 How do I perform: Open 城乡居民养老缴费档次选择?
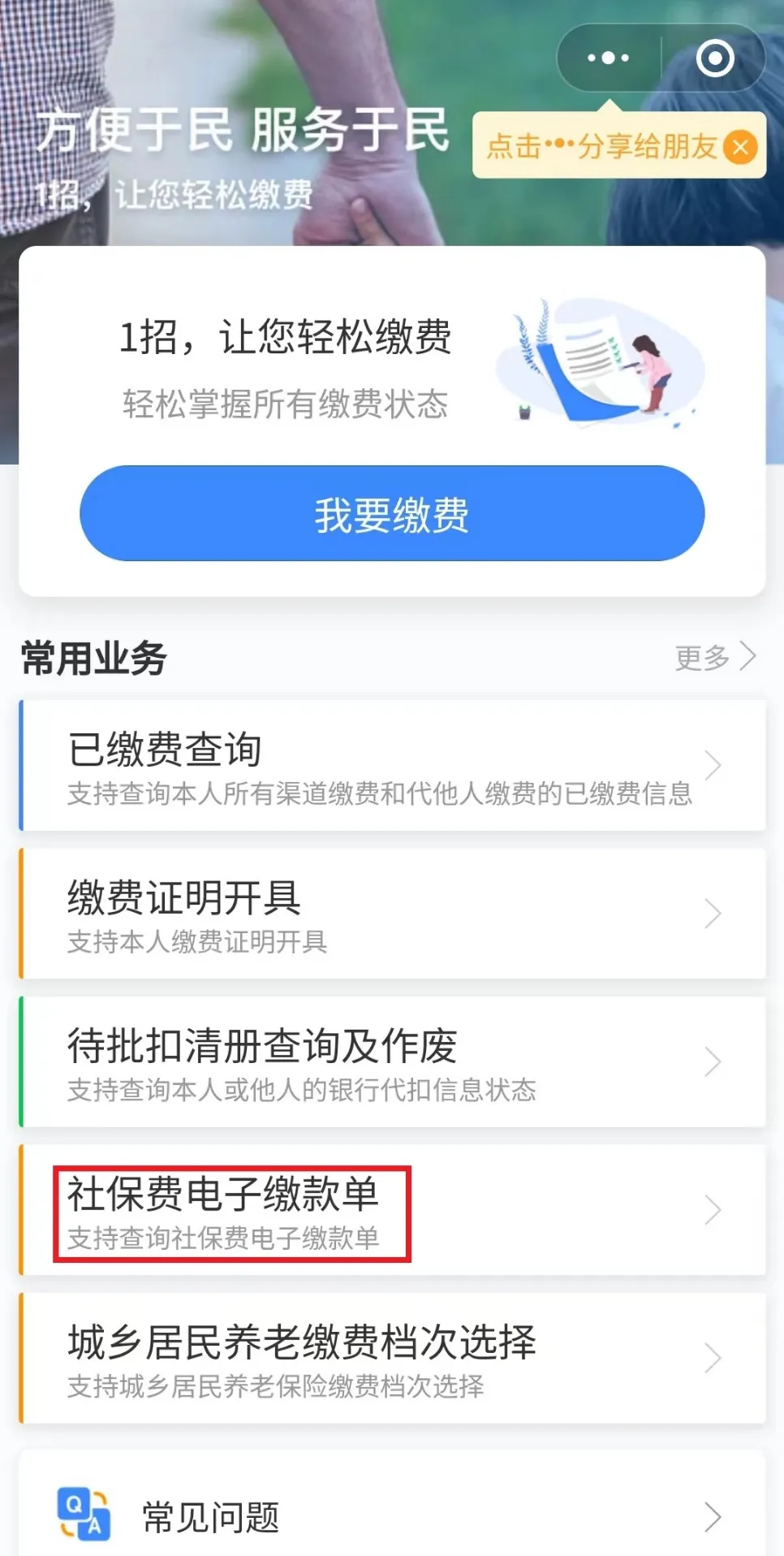tap(392, 1358)
